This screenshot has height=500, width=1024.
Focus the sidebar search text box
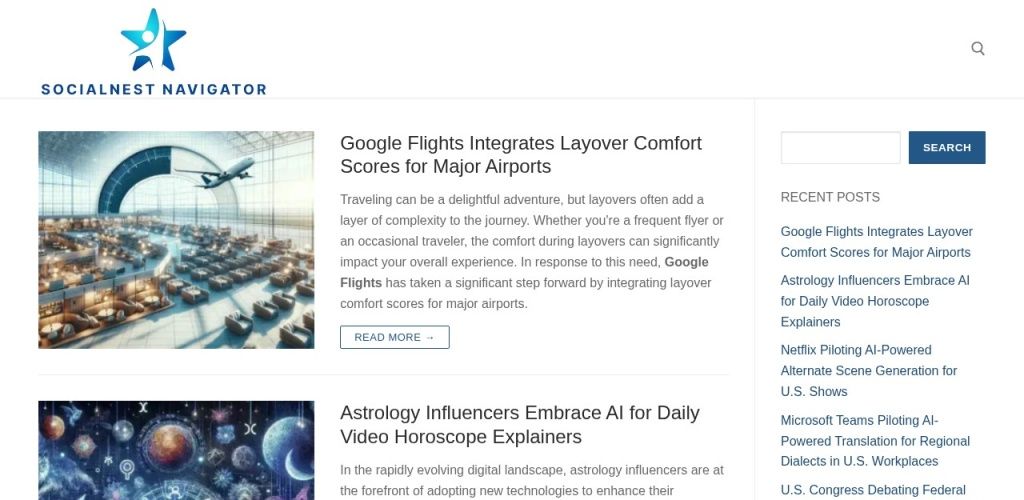(x=840, y=147)
